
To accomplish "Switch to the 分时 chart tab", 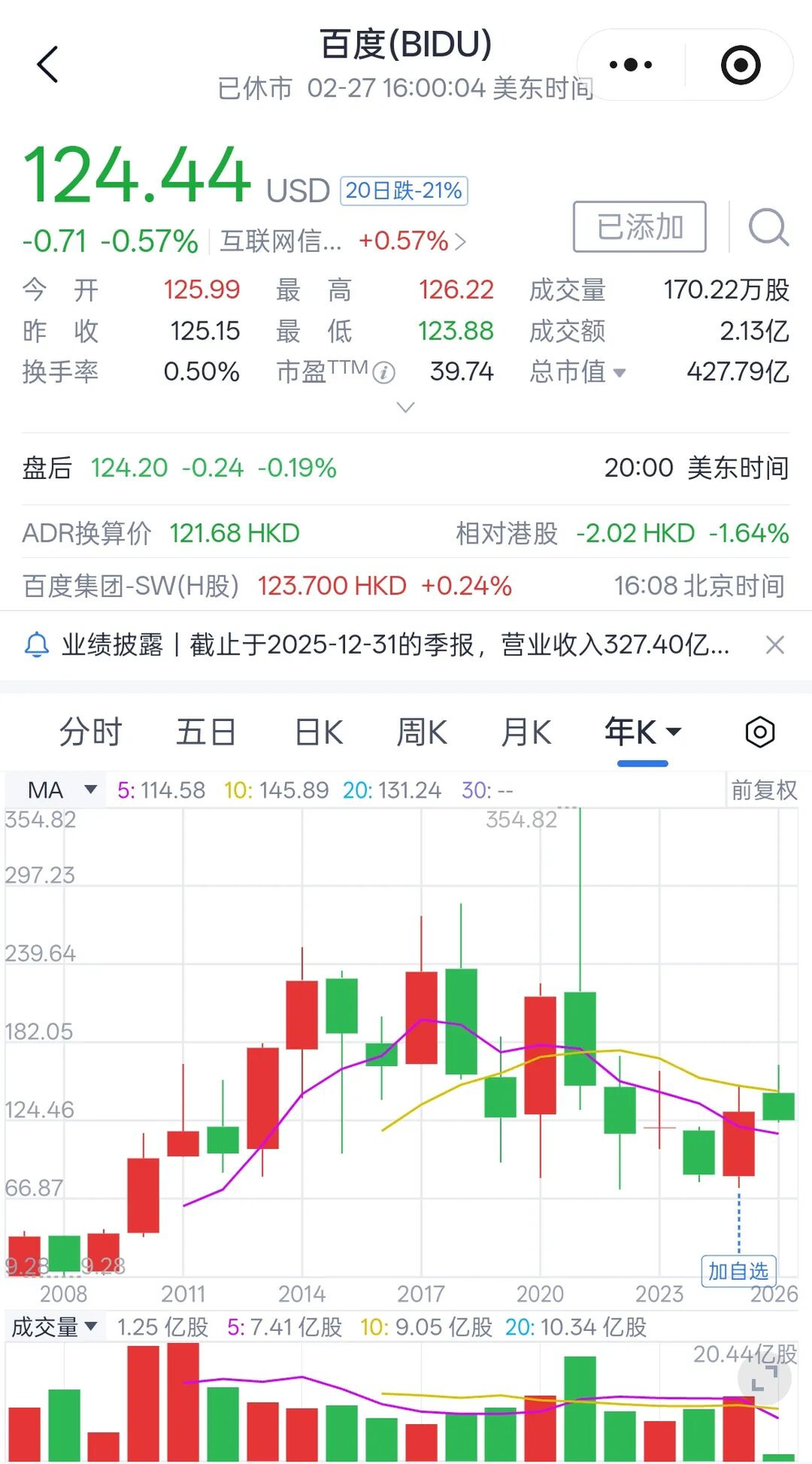I will pos(90,732).
